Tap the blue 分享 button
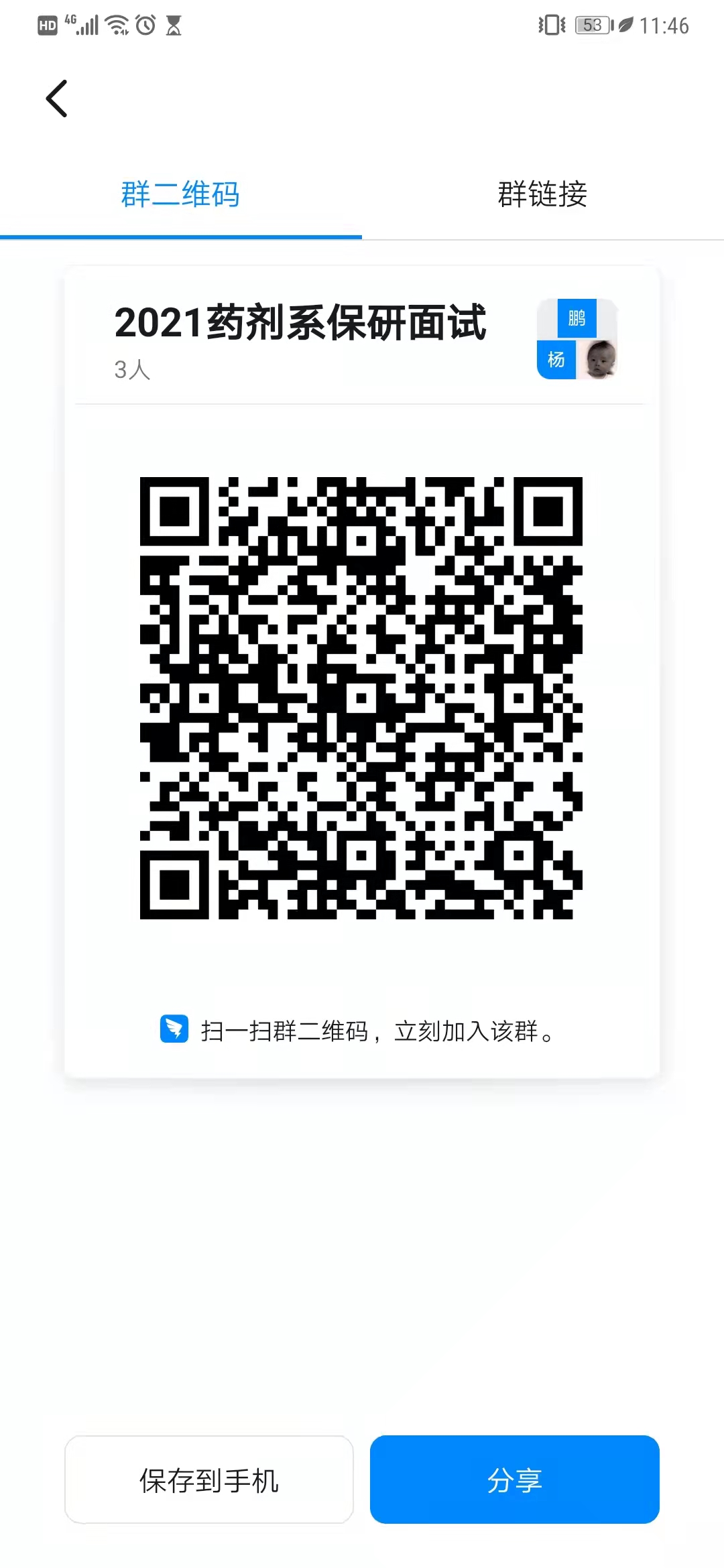Viewport: 724px width, 1568px height. (x=514, y=1480)
